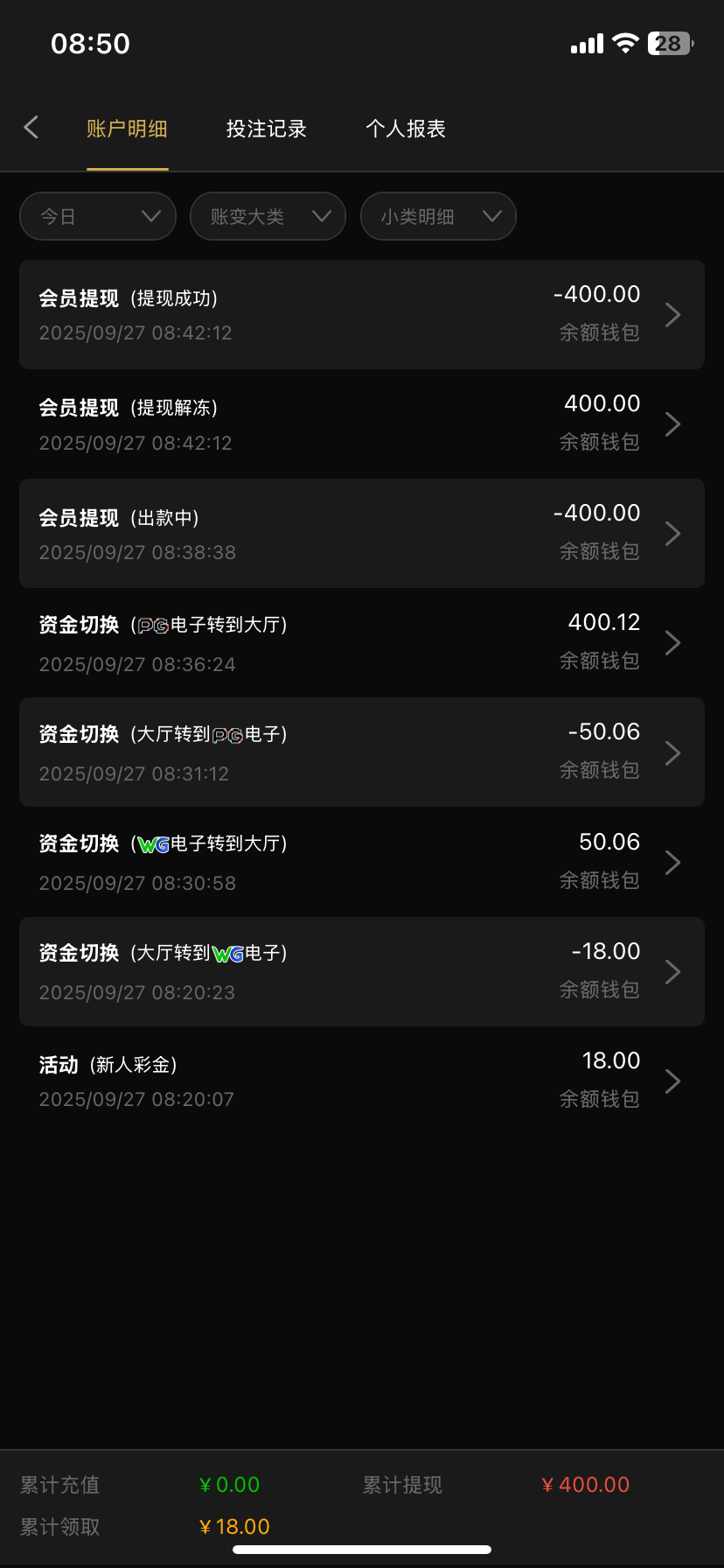This screenshot has width=724, height=1568.
Task: View the 大厅转到WG电子 -18.00 transfer
Action: [362, 971]
